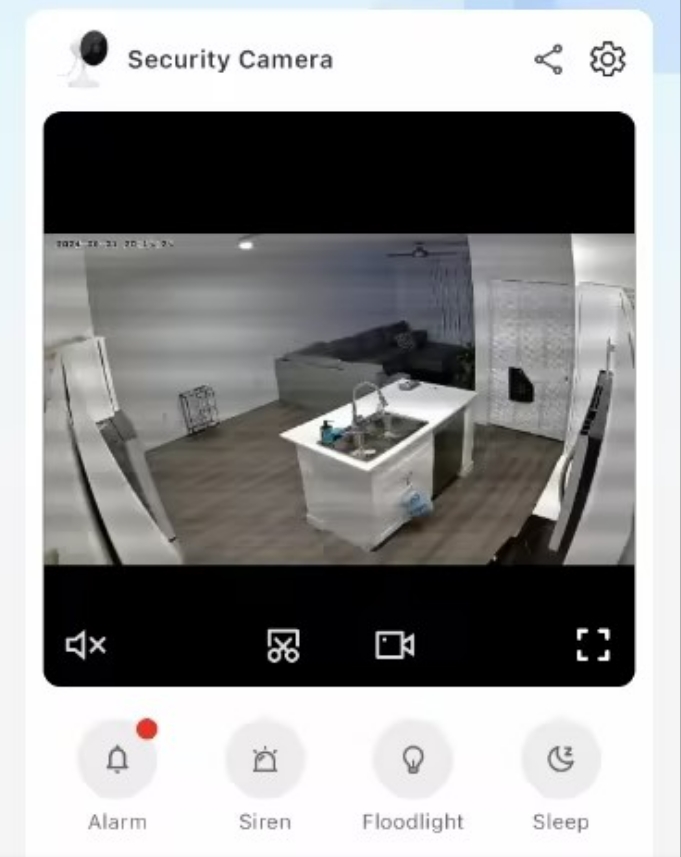Screen dimensions: 681x857
Task: Open the camera settings gear
Action: coord(607,60)
